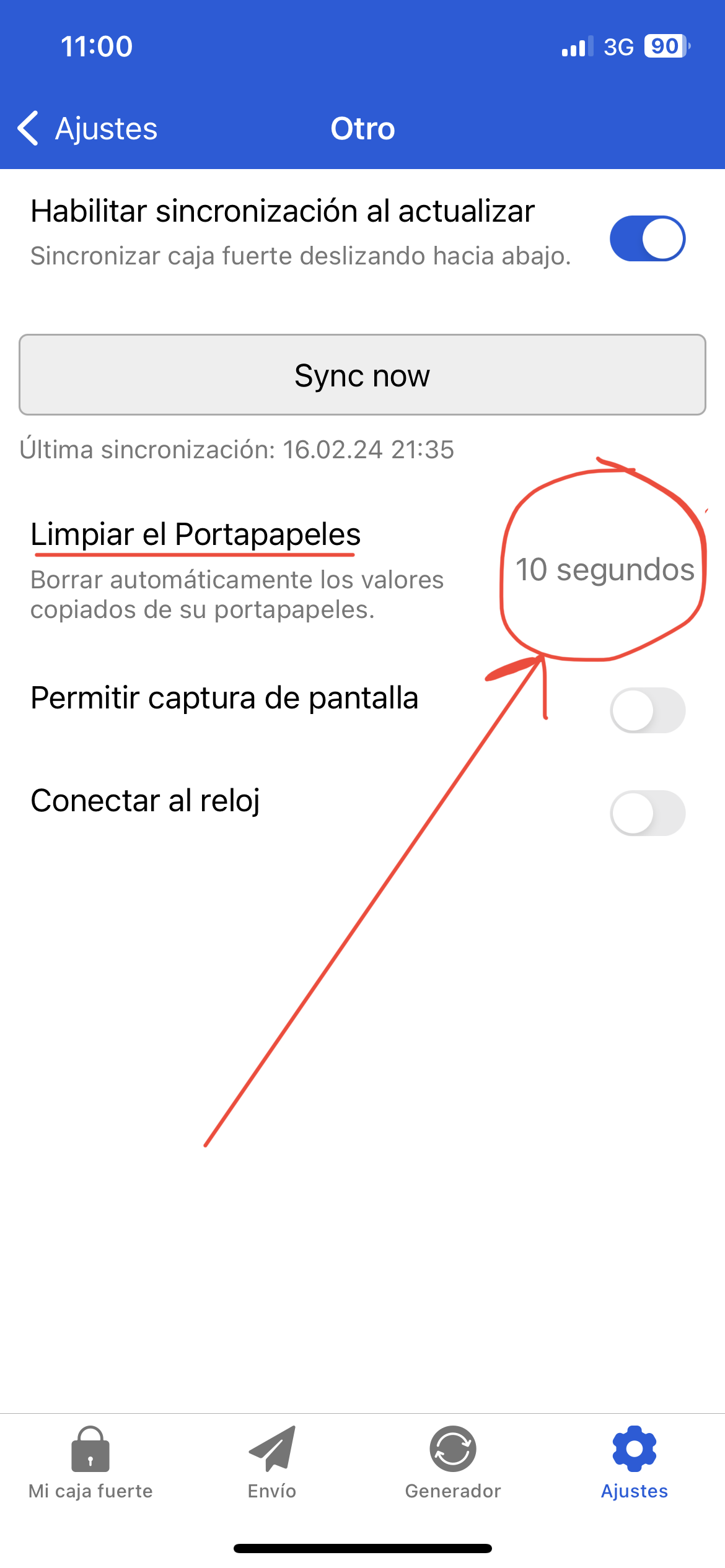Turn on Conectar al reloj
The height and width of the screenshot is (1568, 725).
point(647,813)
